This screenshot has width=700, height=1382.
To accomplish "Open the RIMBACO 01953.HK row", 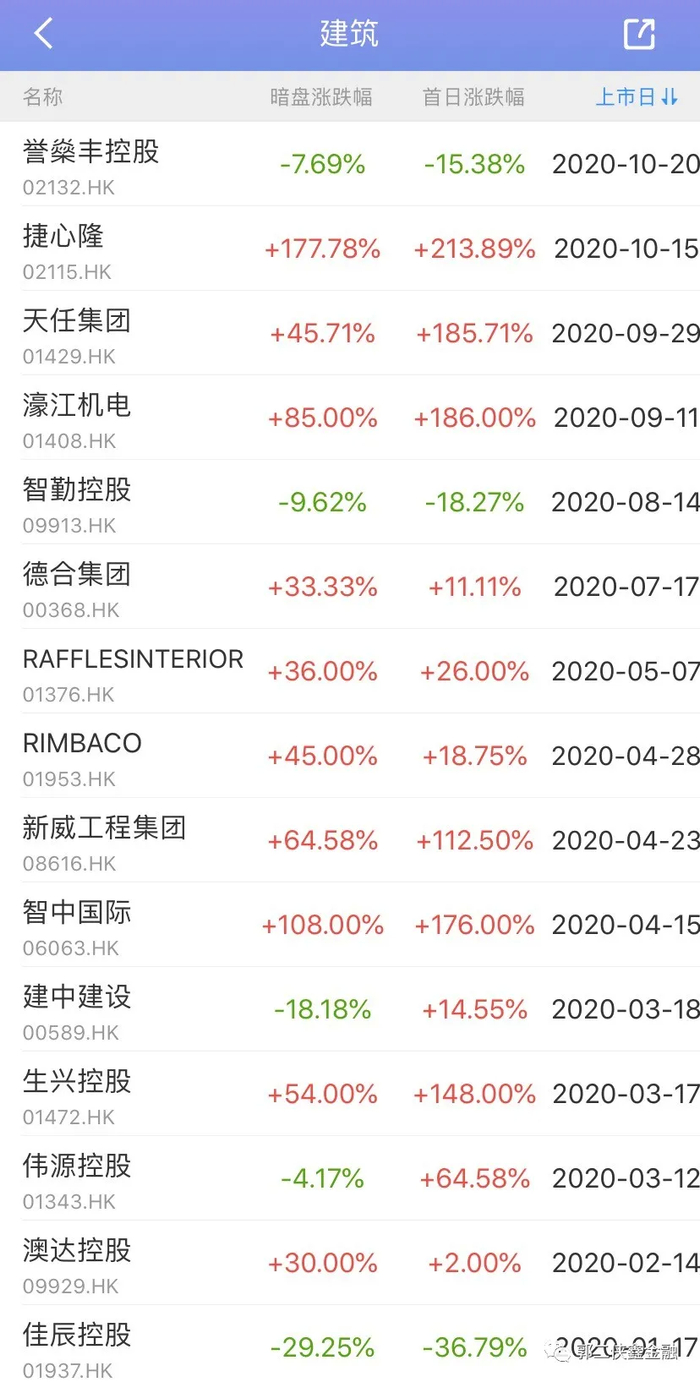I will coord(82,755).
